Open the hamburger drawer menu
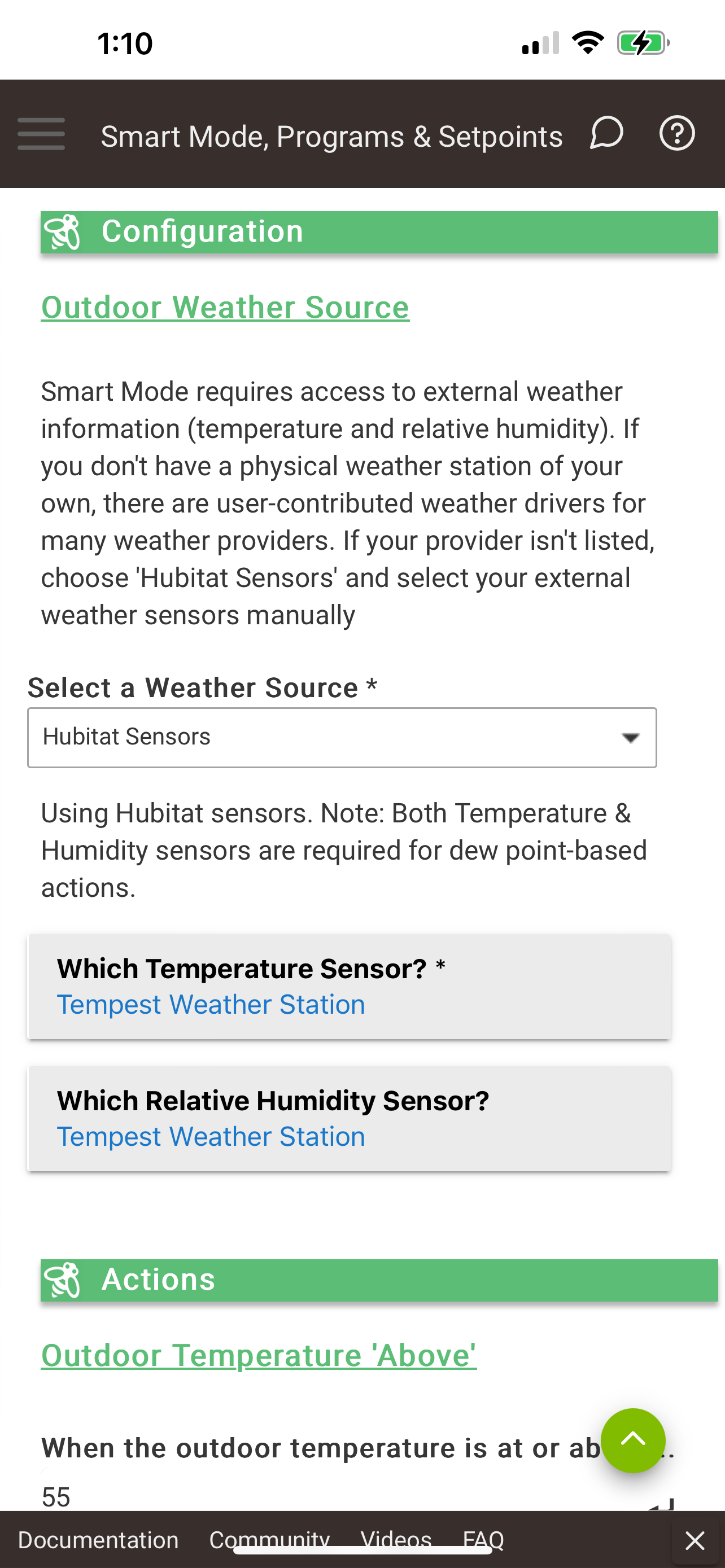The image size is (725, 1568). (41, 134)
